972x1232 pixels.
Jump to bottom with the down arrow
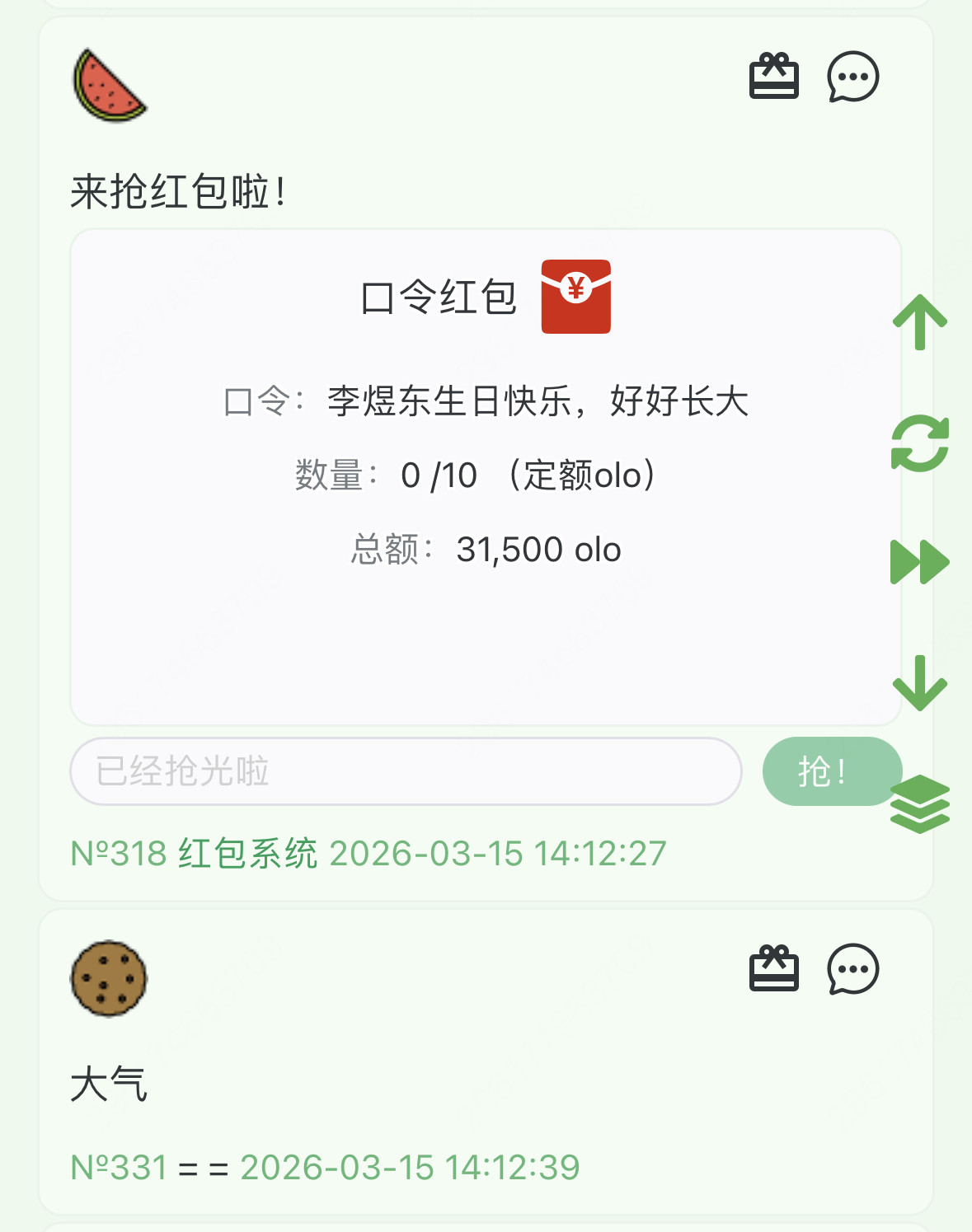point(919,682)
